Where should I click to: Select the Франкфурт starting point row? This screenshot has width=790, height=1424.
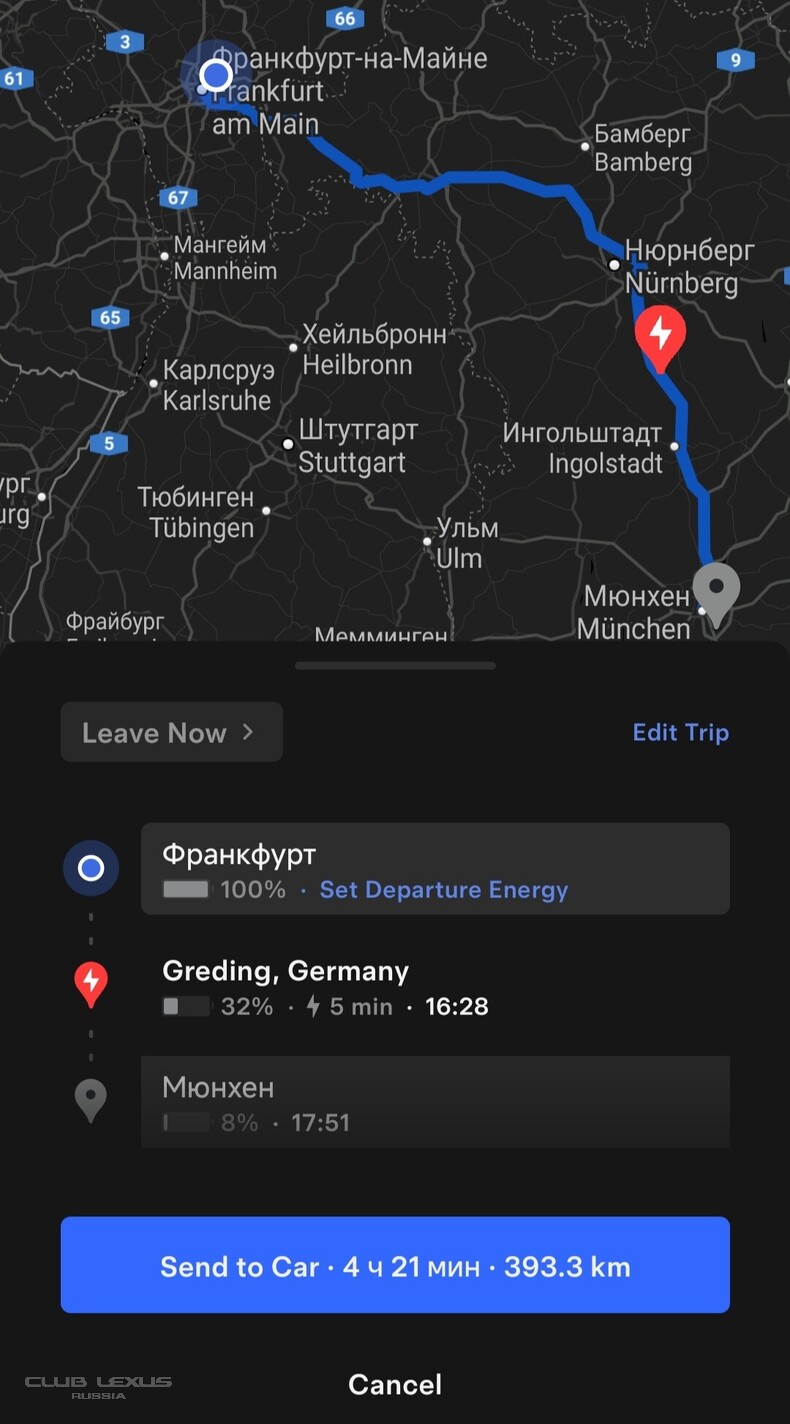click(x=435, y=869)
